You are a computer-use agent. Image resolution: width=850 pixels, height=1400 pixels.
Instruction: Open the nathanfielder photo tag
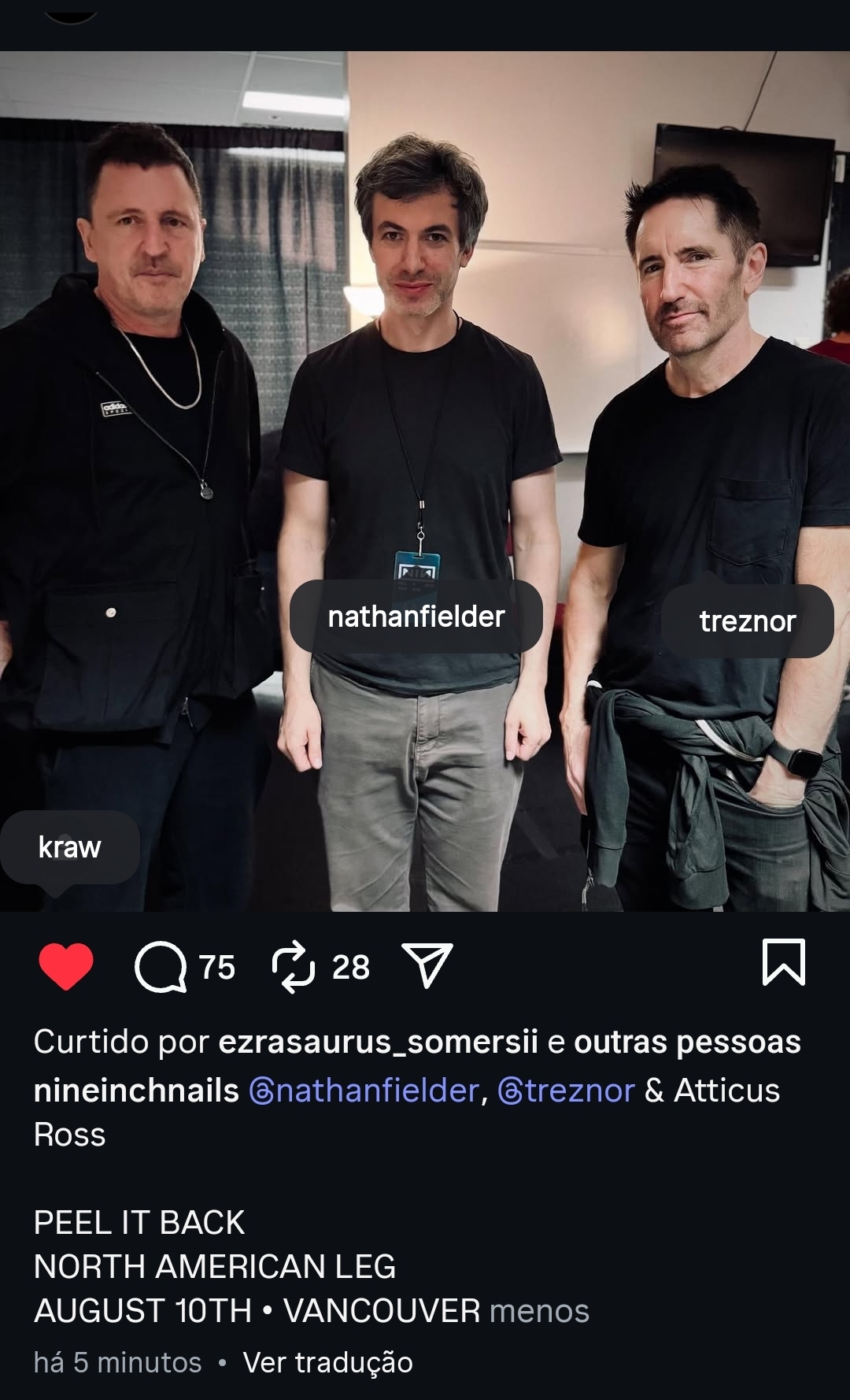click(416, 617)
